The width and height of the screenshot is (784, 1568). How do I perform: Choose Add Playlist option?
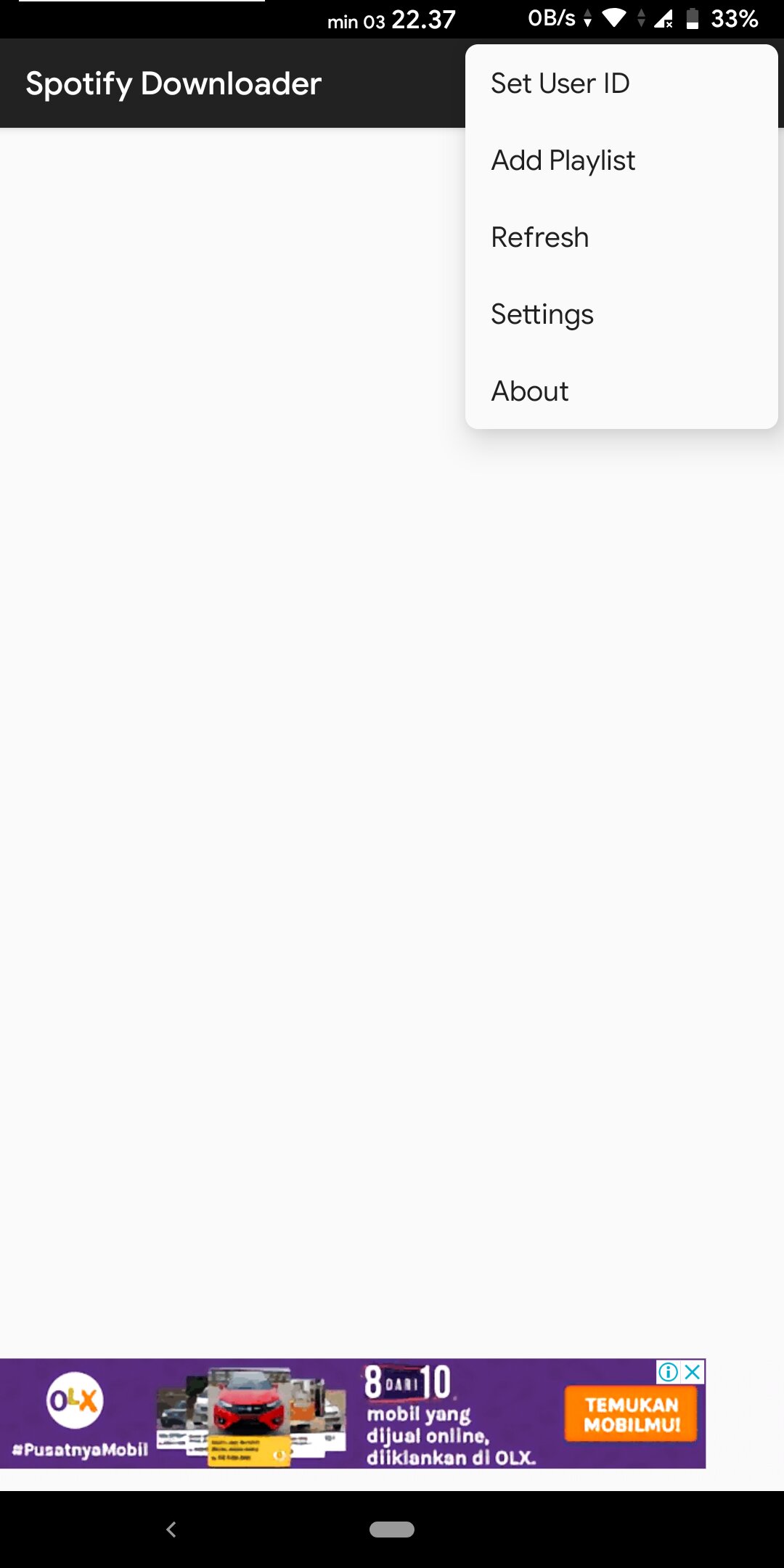pyautogui.click(x=563, y=160)
